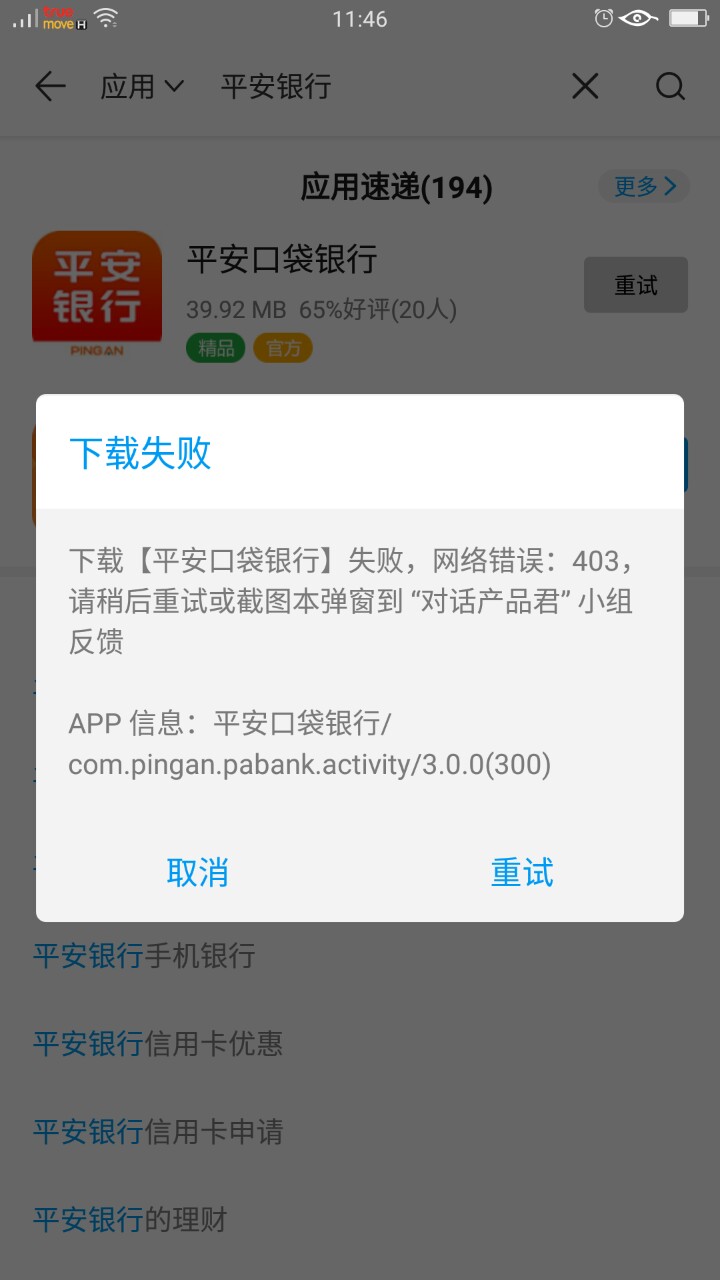Clear the search text with X

point(585,87)
